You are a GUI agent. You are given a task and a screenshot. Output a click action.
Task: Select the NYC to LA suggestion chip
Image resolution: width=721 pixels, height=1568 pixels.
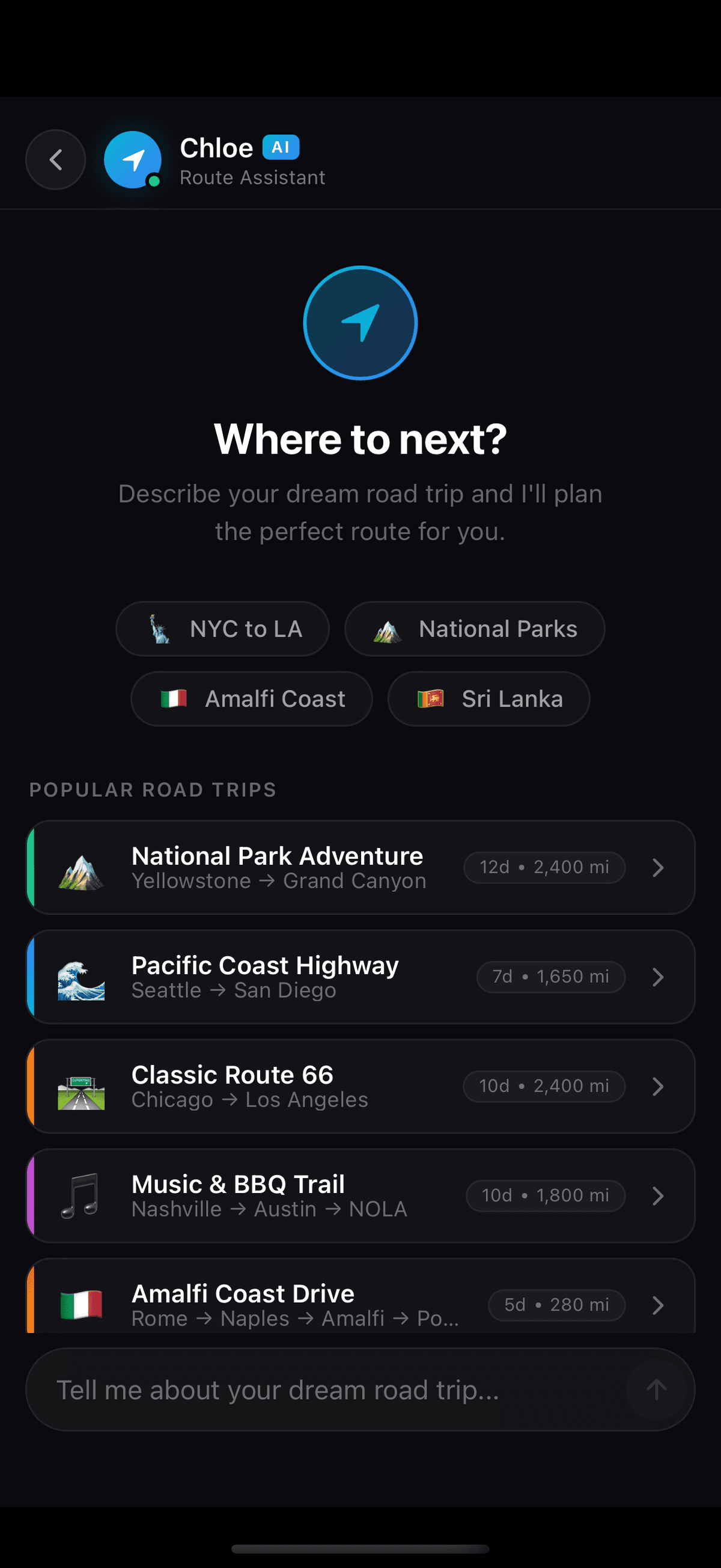[x=223, y=629]
